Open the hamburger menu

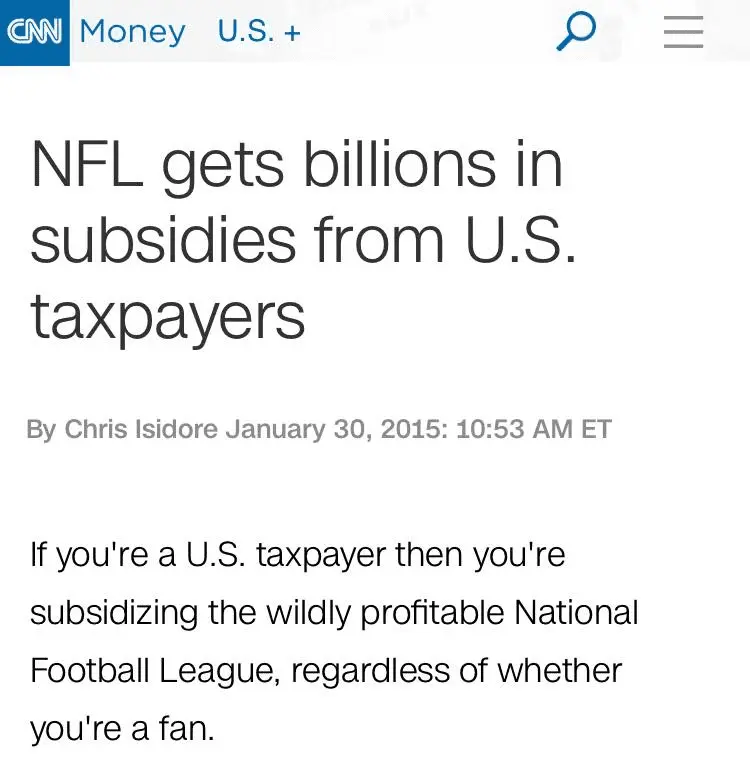683,32
